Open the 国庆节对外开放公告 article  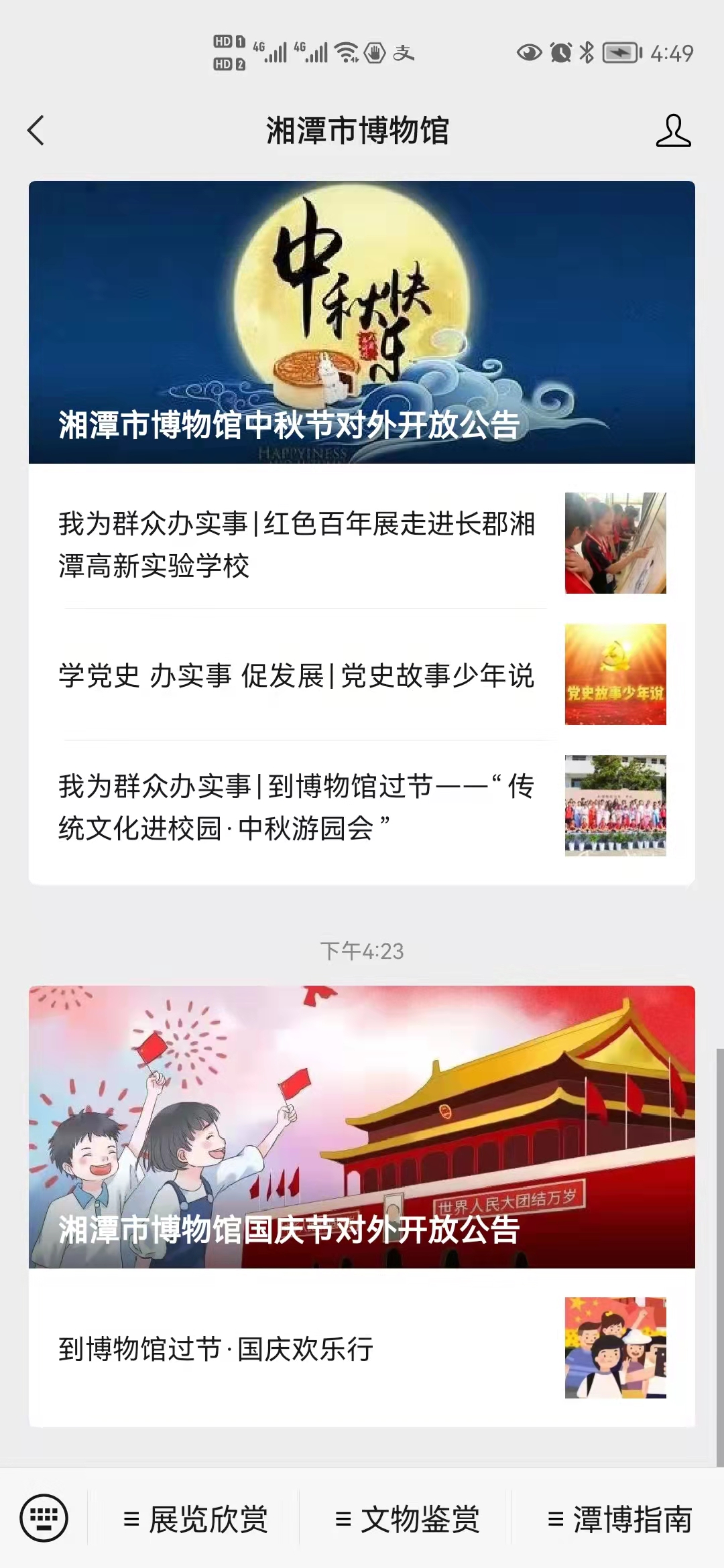pos(361,1126)
